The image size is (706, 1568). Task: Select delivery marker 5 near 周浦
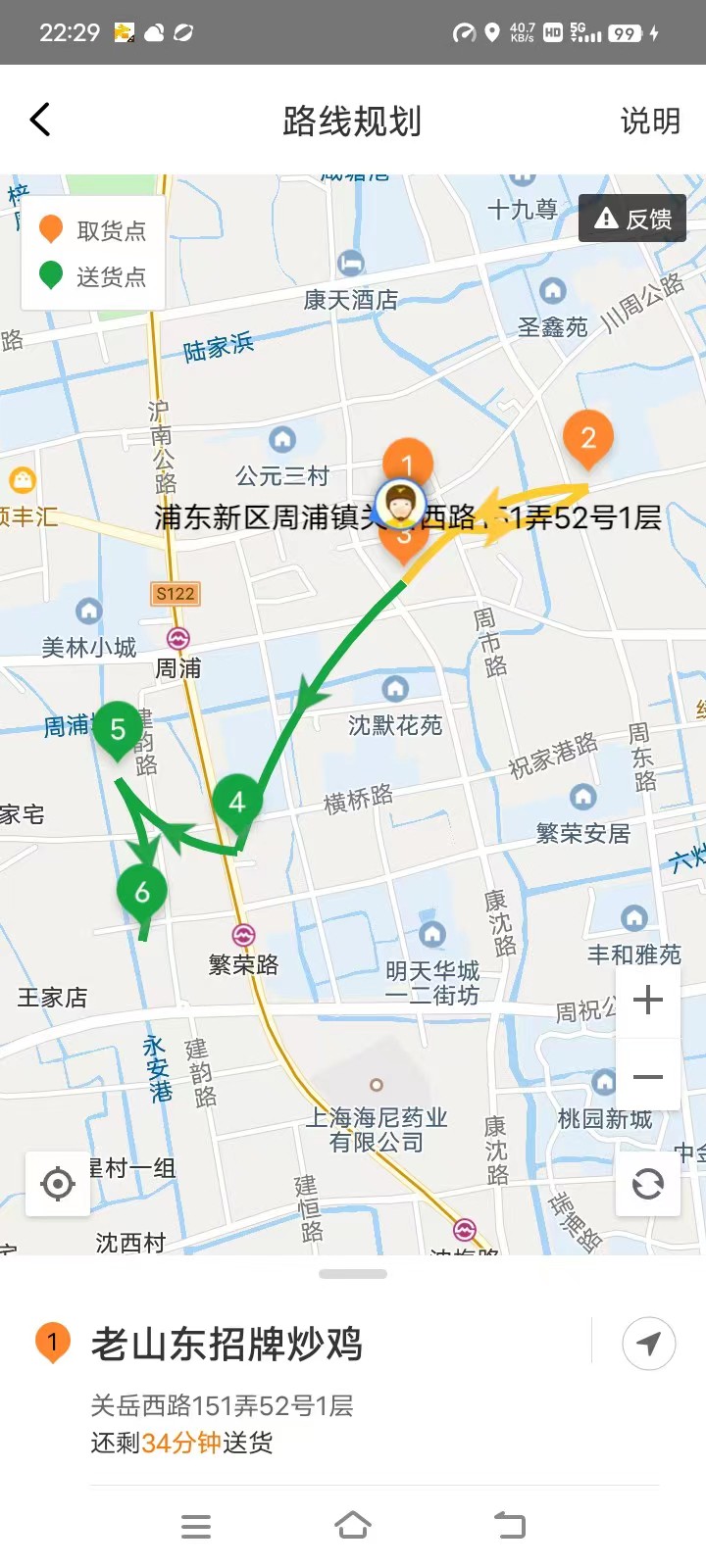coord(117,729)
